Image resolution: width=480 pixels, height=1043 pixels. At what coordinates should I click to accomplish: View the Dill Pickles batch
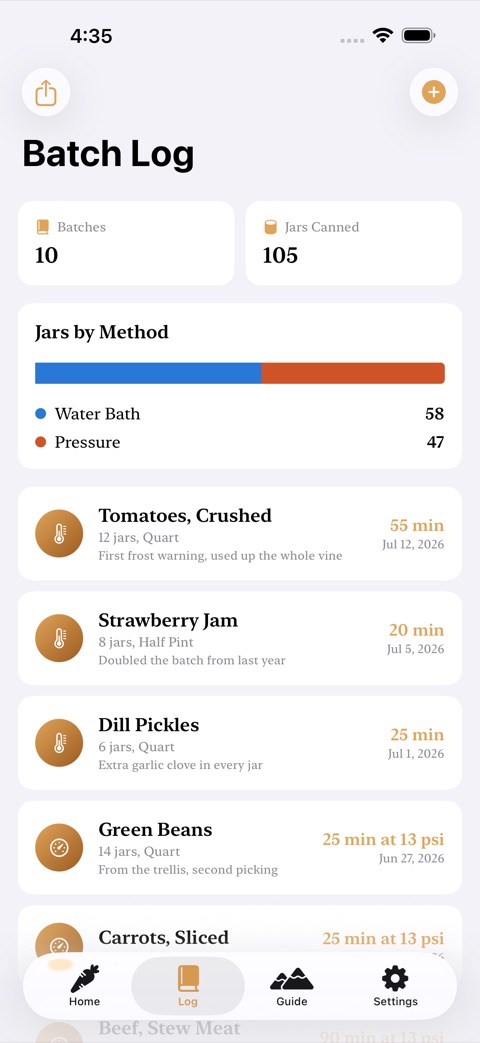pos(240,742)
